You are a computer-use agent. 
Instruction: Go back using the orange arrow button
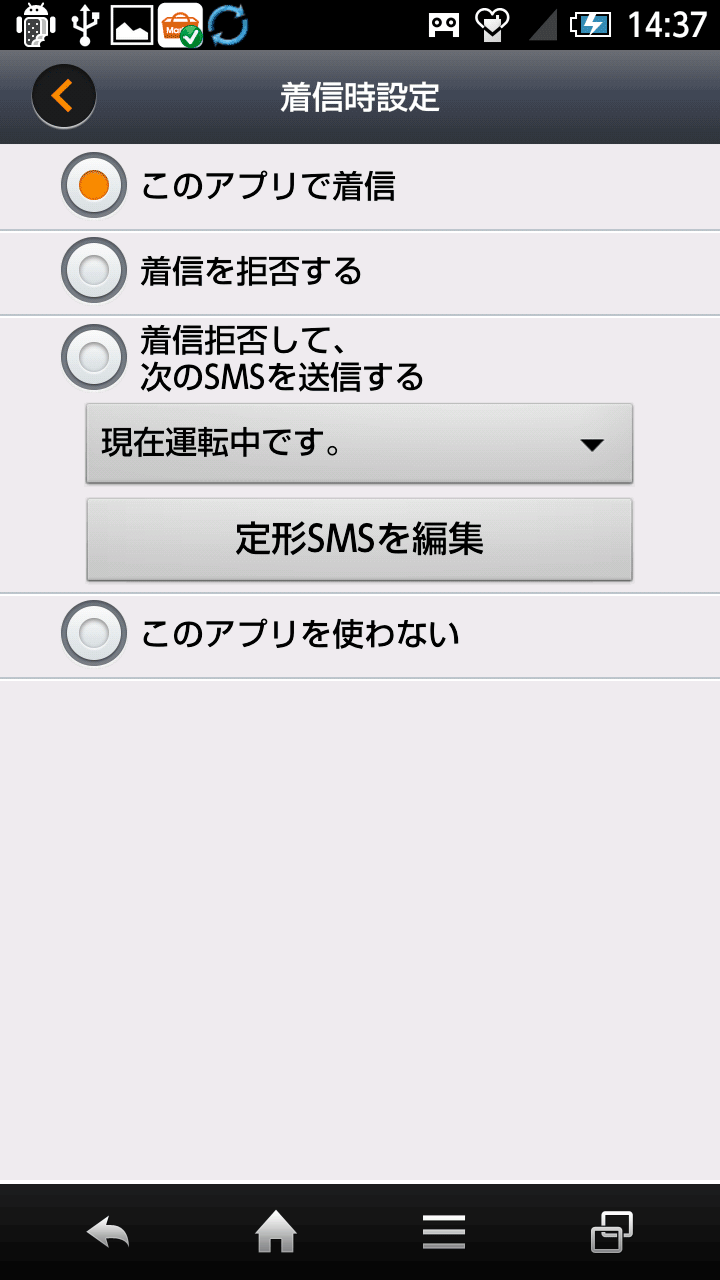63,96
